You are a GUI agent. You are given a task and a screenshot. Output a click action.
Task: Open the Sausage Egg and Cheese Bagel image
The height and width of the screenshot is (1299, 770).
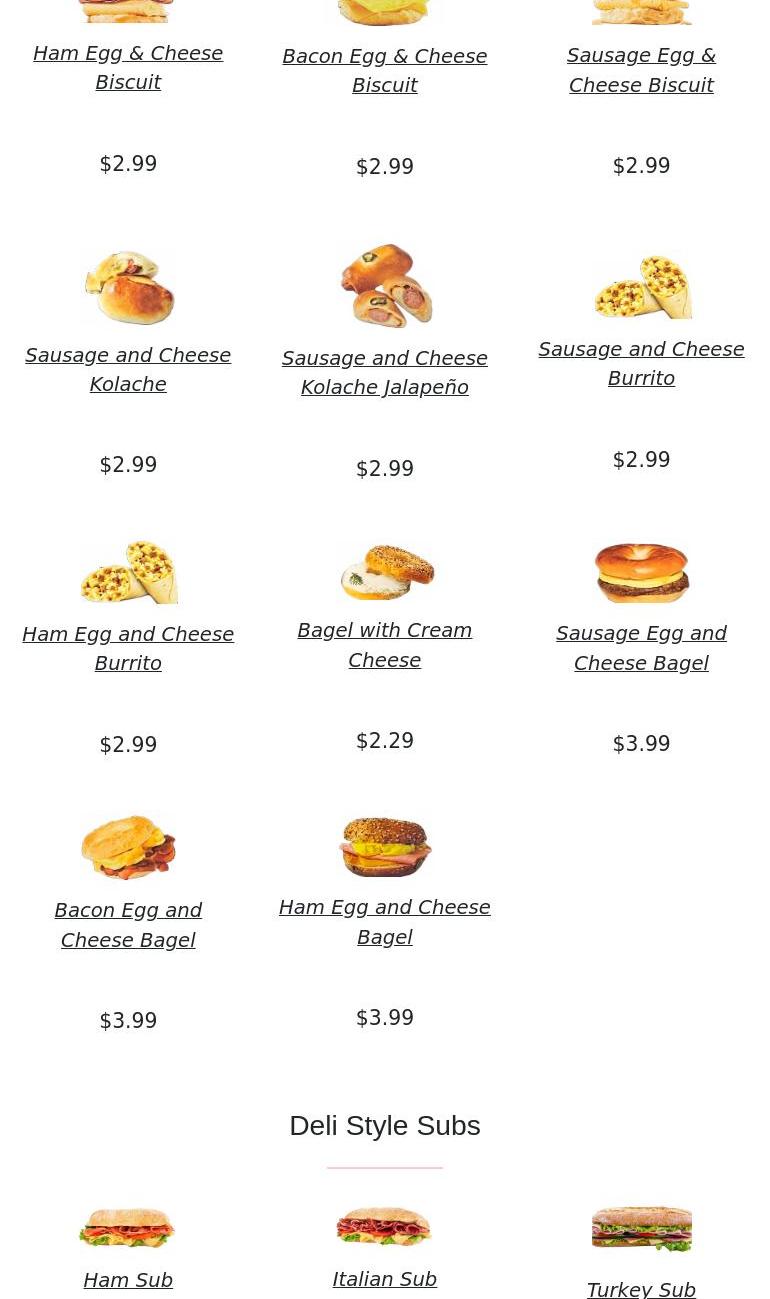(x=641, y=572)
